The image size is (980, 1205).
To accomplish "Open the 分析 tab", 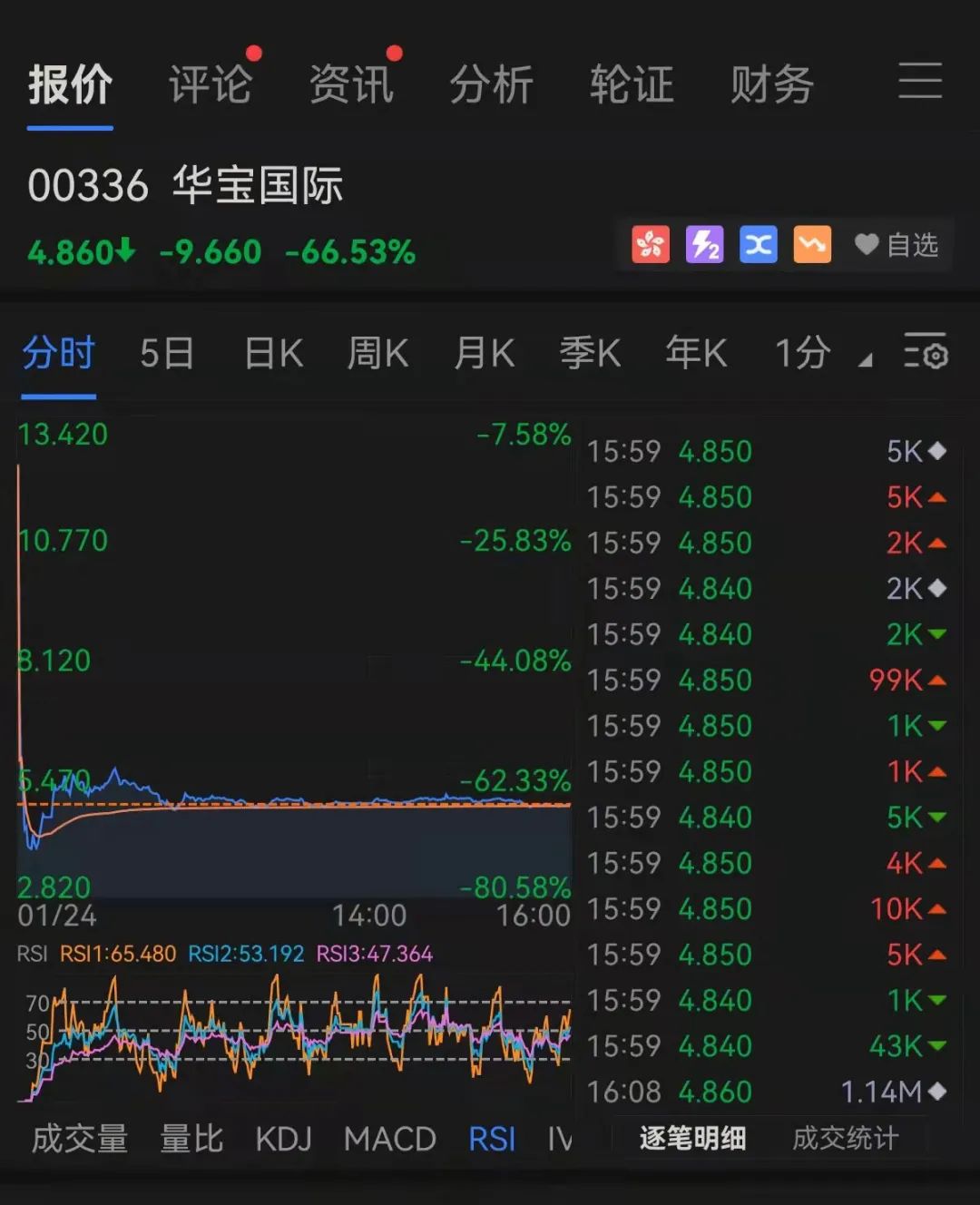I will (x=491, y=84).
